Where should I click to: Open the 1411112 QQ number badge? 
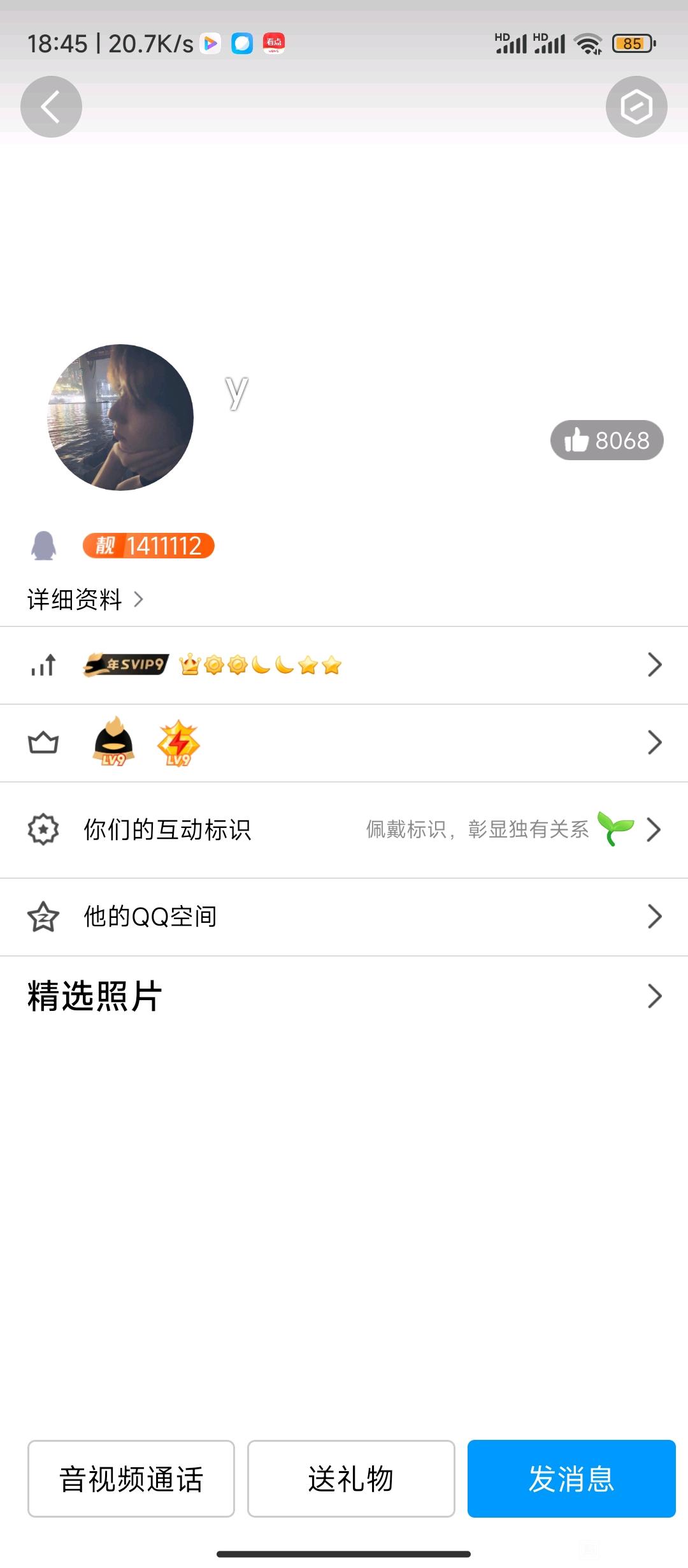coord(148,546)
